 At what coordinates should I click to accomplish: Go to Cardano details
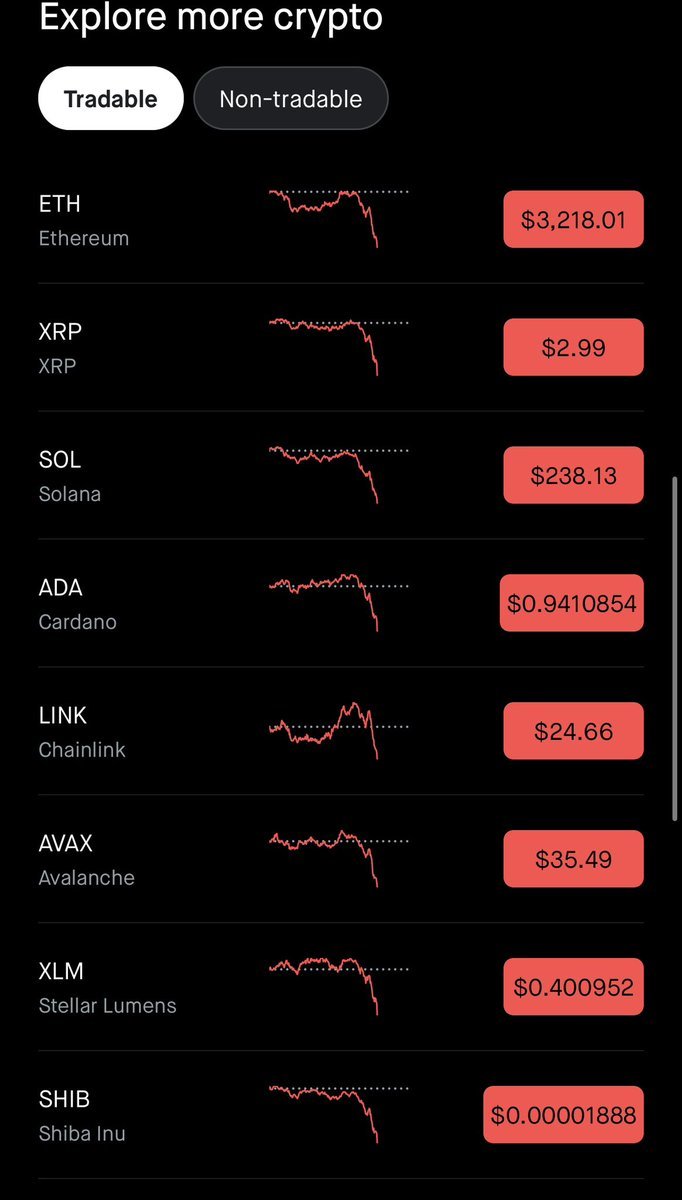click(78, 603)
